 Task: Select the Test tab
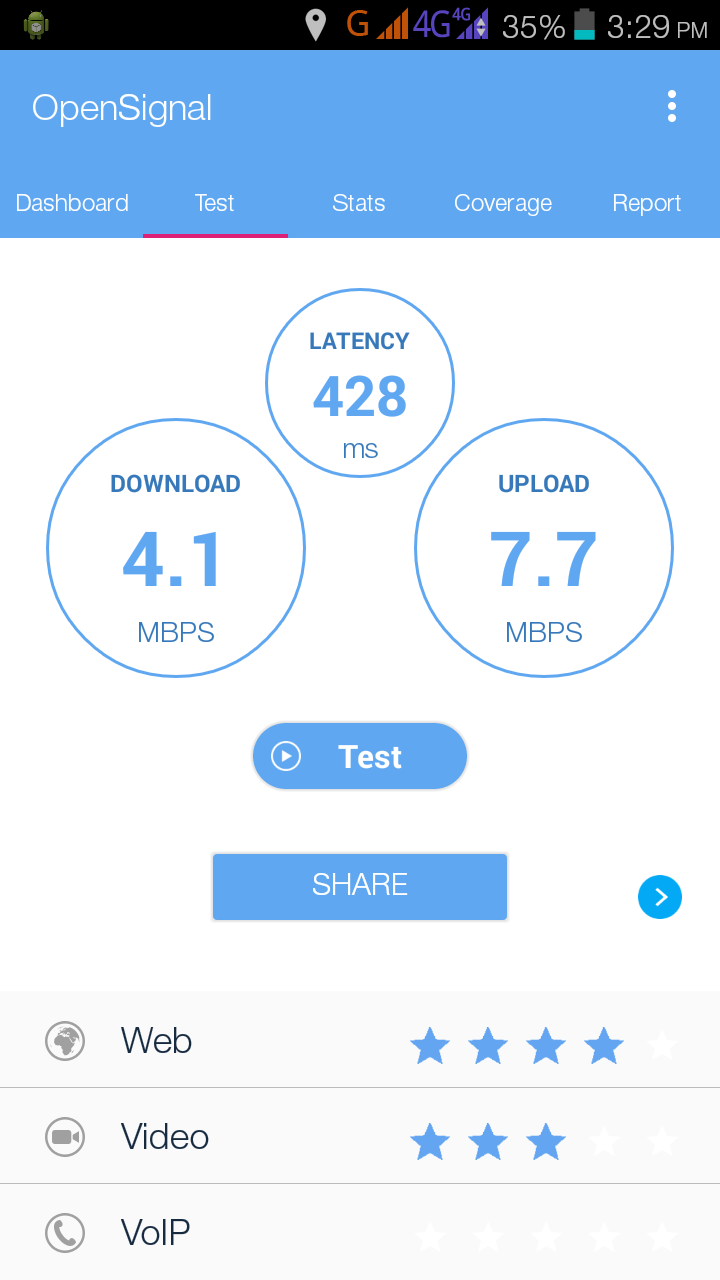[x=215, y=203]
